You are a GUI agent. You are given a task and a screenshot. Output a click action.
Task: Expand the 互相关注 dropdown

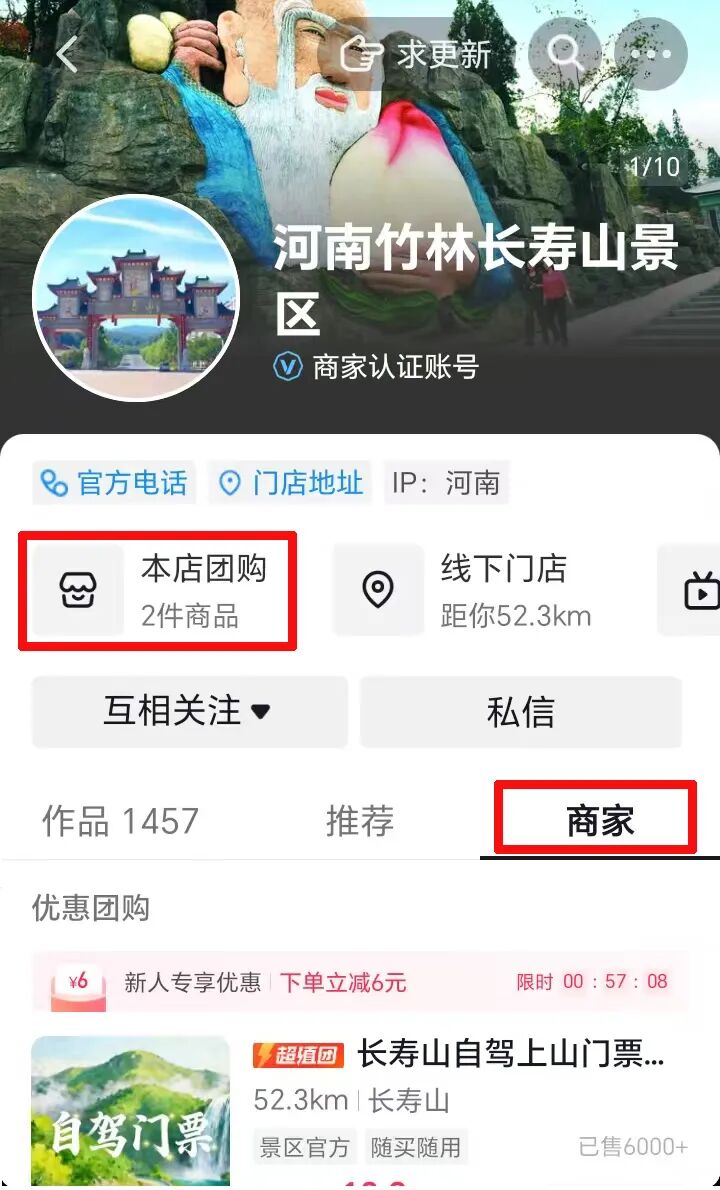pos(189,712)
